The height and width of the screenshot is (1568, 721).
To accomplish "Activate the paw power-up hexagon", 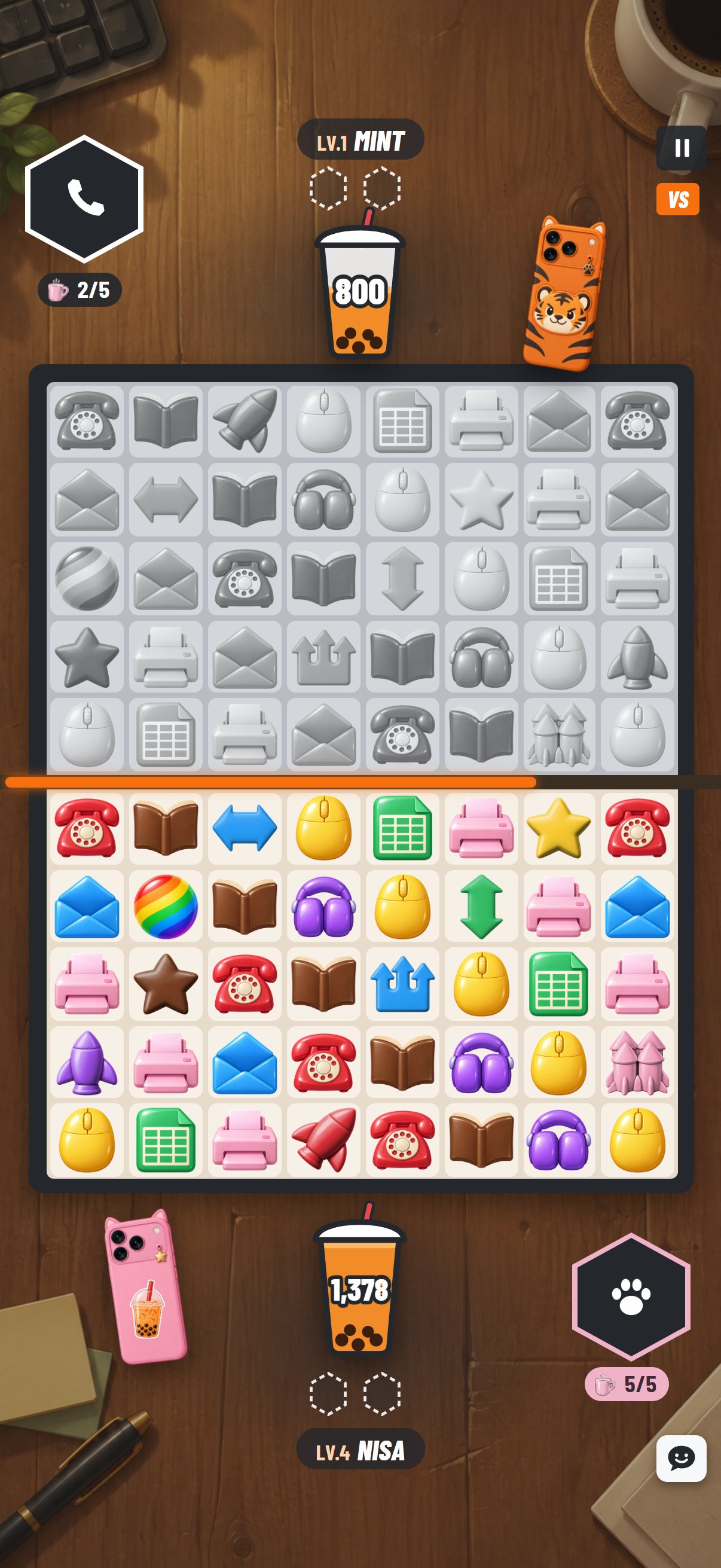I will (631, 1296).
